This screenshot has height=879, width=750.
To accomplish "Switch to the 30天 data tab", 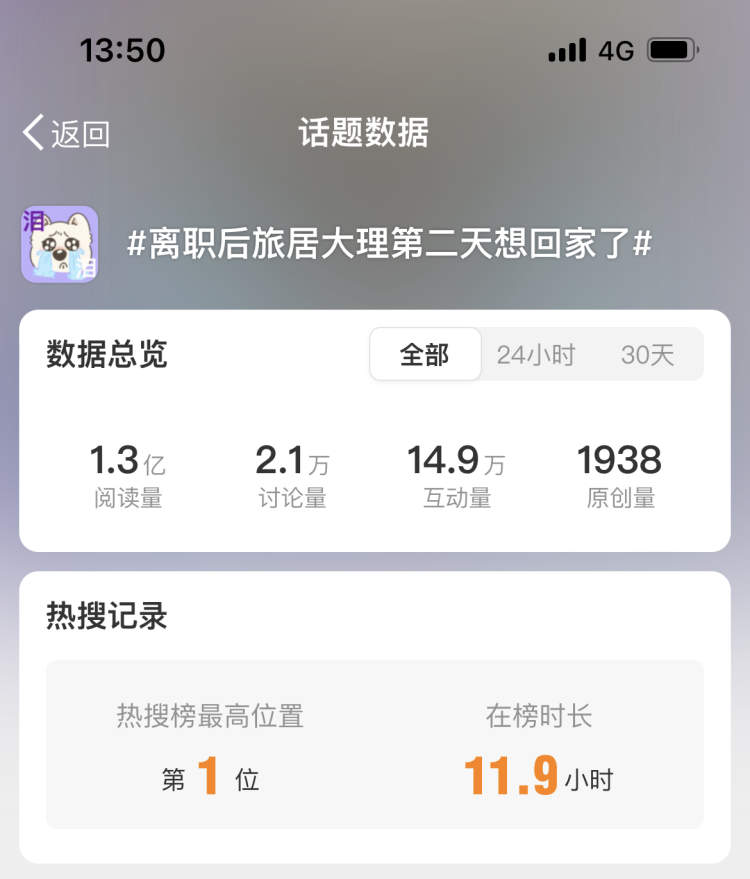I will (x=647, y=355).
